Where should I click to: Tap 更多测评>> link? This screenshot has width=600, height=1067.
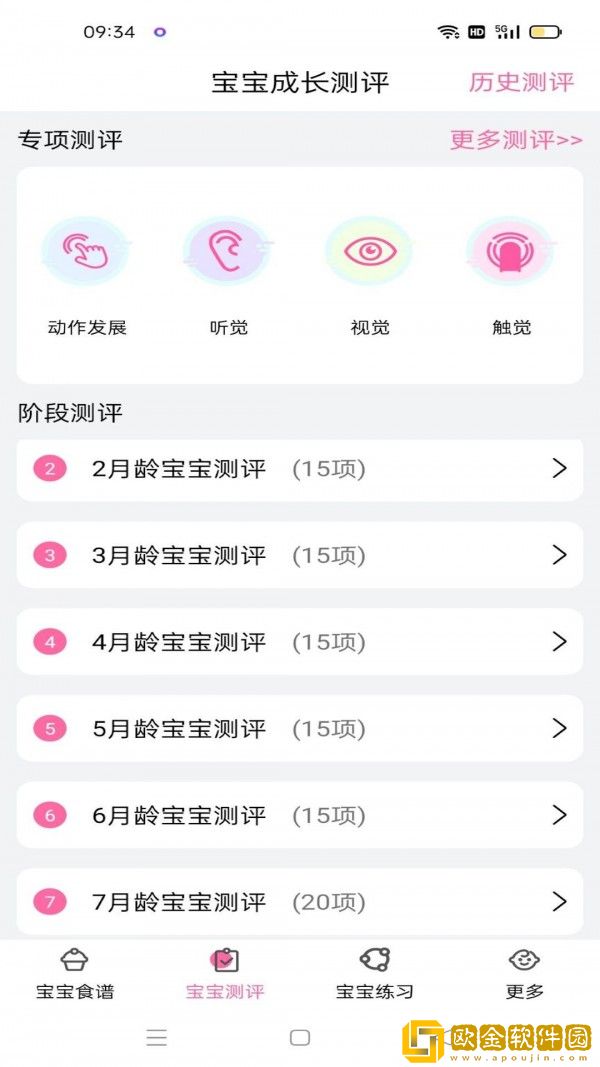click(515, 140)
